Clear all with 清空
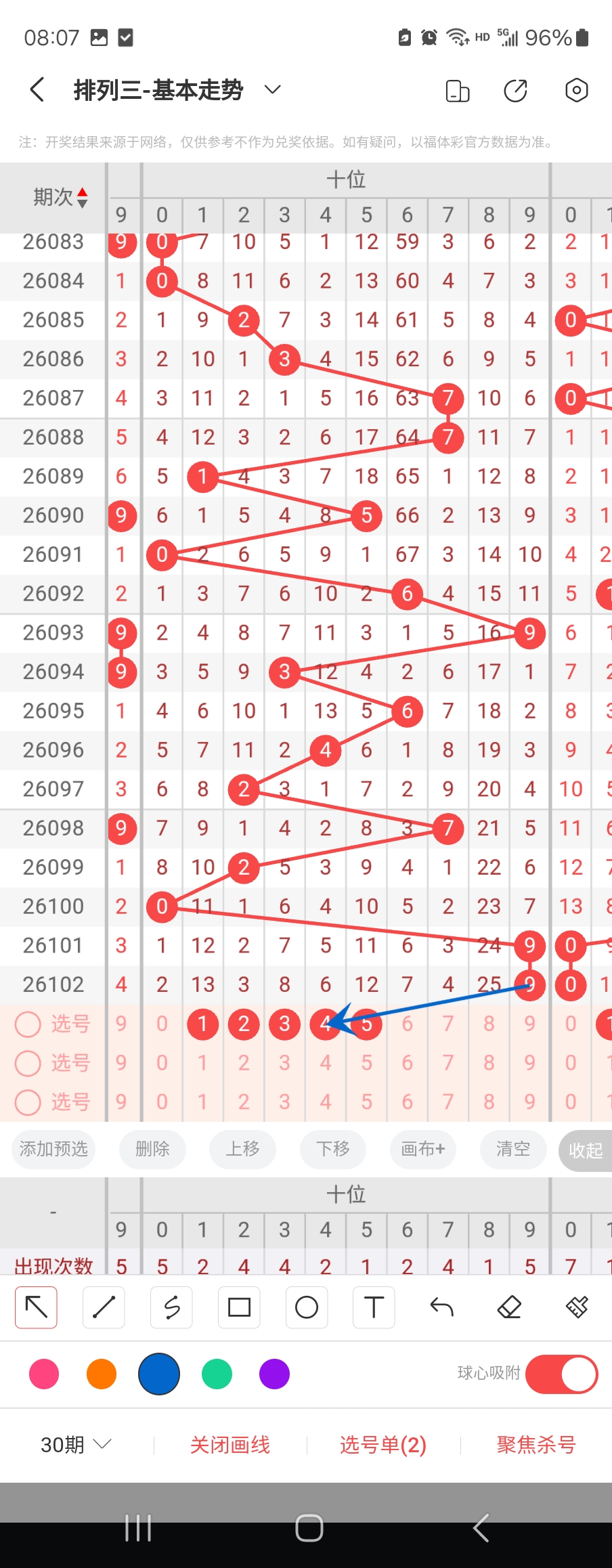 click(x=512, y=1149)
